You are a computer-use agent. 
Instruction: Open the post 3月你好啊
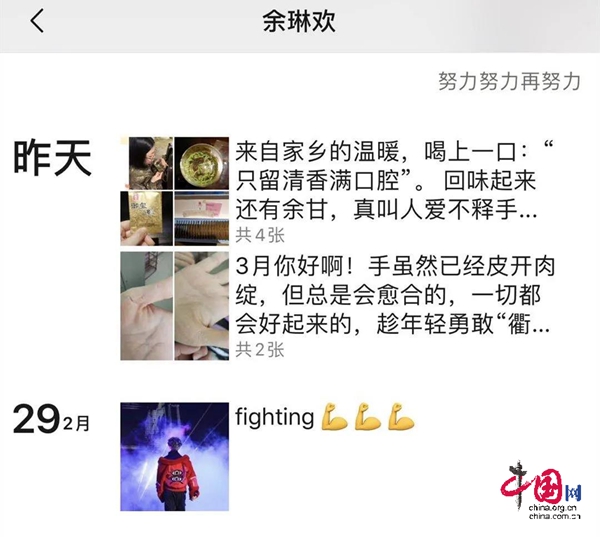tap(395, 297)
